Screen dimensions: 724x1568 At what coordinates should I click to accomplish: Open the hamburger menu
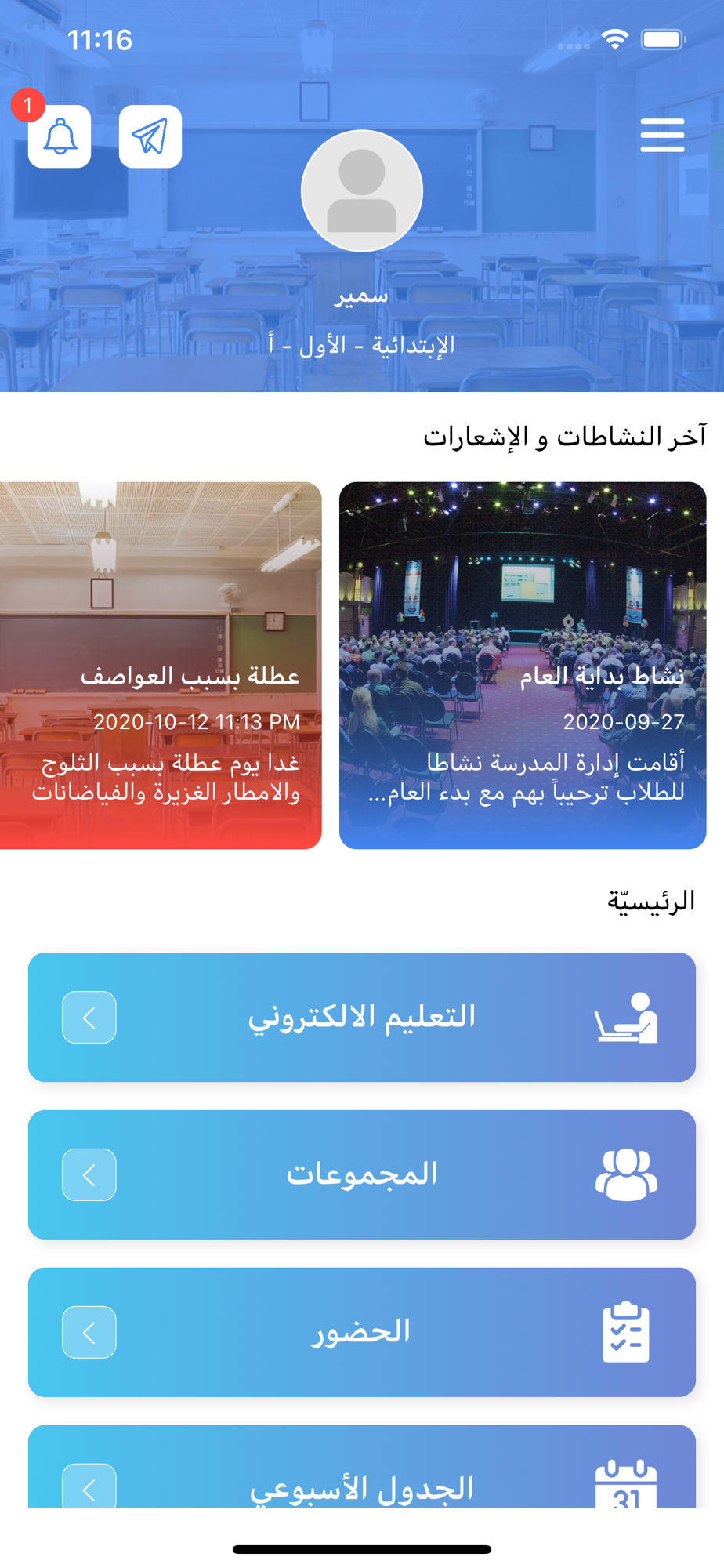662,136
